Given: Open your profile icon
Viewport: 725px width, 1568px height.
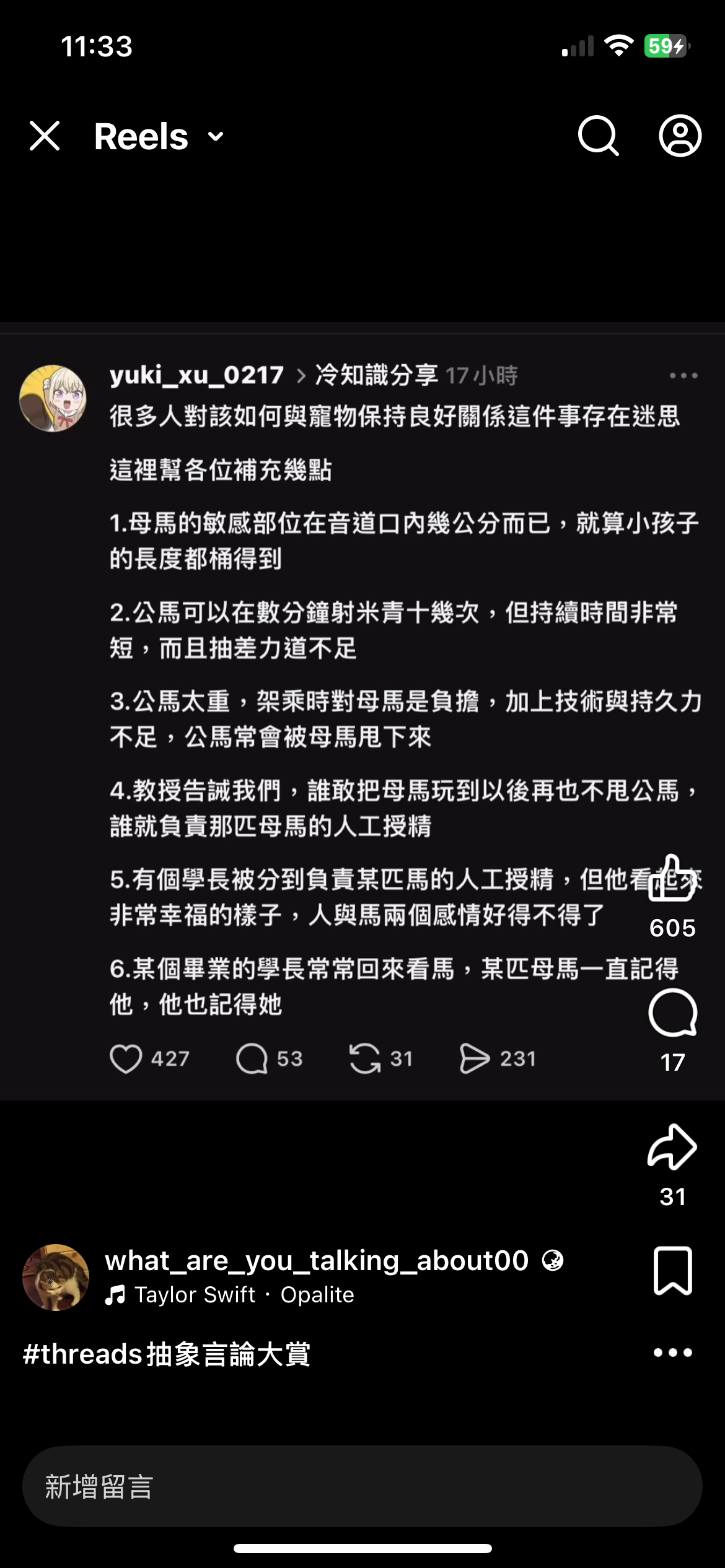Looking at the screenshot, I should (x=680, y=136).
